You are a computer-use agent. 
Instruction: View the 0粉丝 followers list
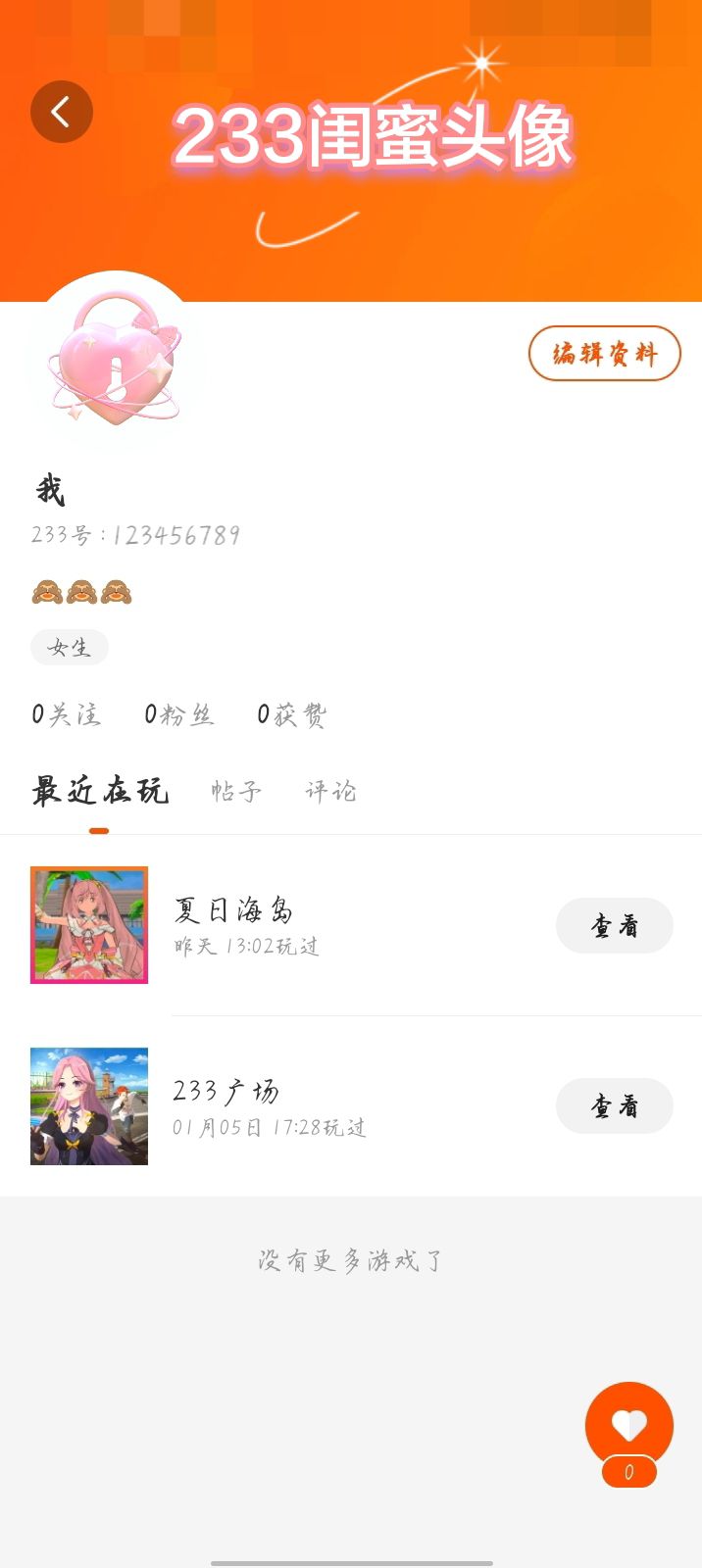click(178, 714)
